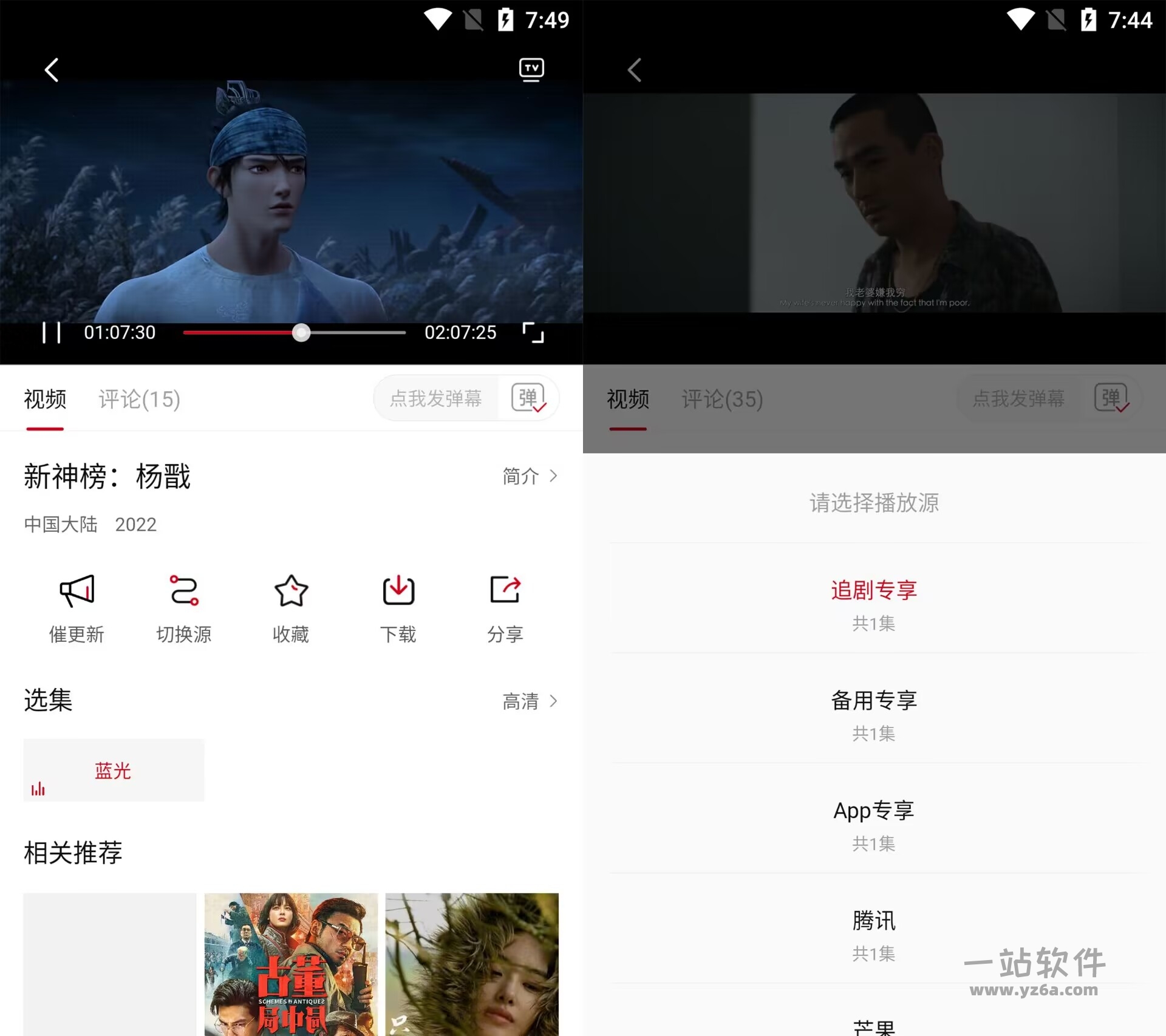Image resolution: width=1166 pixels, height=1036 pixels.
Task: Open the 高清 quality selector
Action: (530, 701)
